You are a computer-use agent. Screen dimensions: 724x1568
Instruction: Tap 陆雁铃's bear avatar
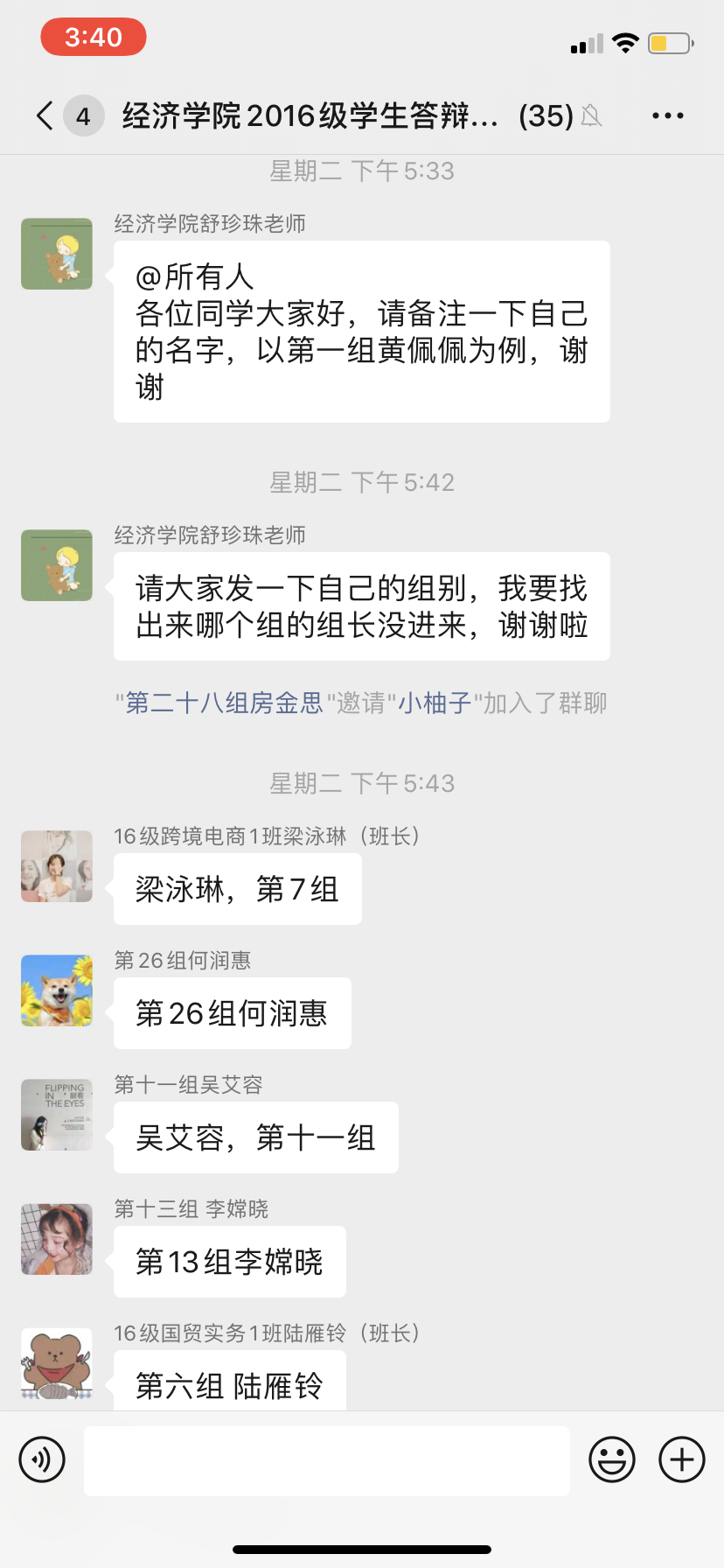[x=56, y=1365]
